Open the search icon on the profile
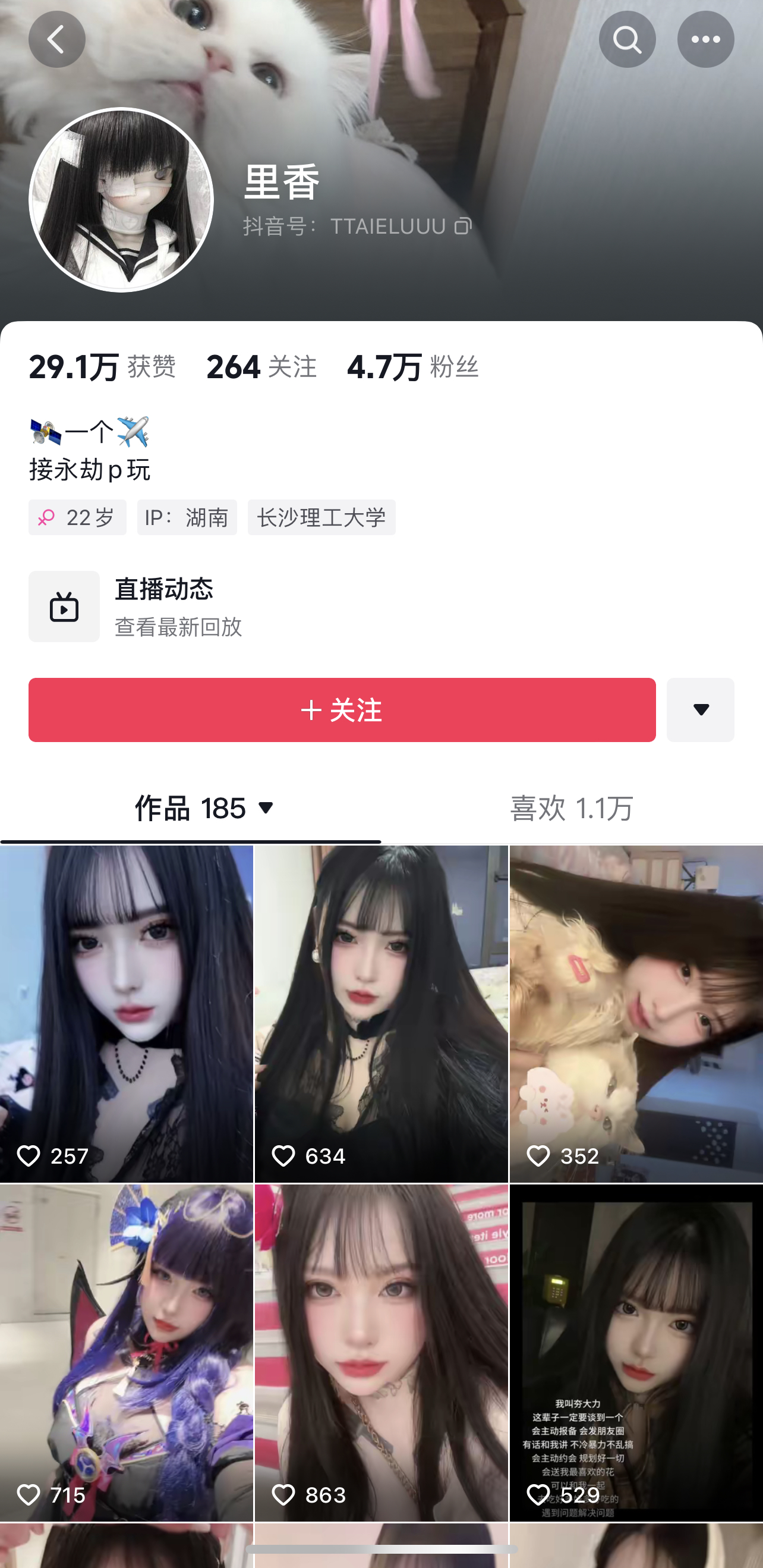The height and width of the screenshot is (1568, 763). point(627,40)
